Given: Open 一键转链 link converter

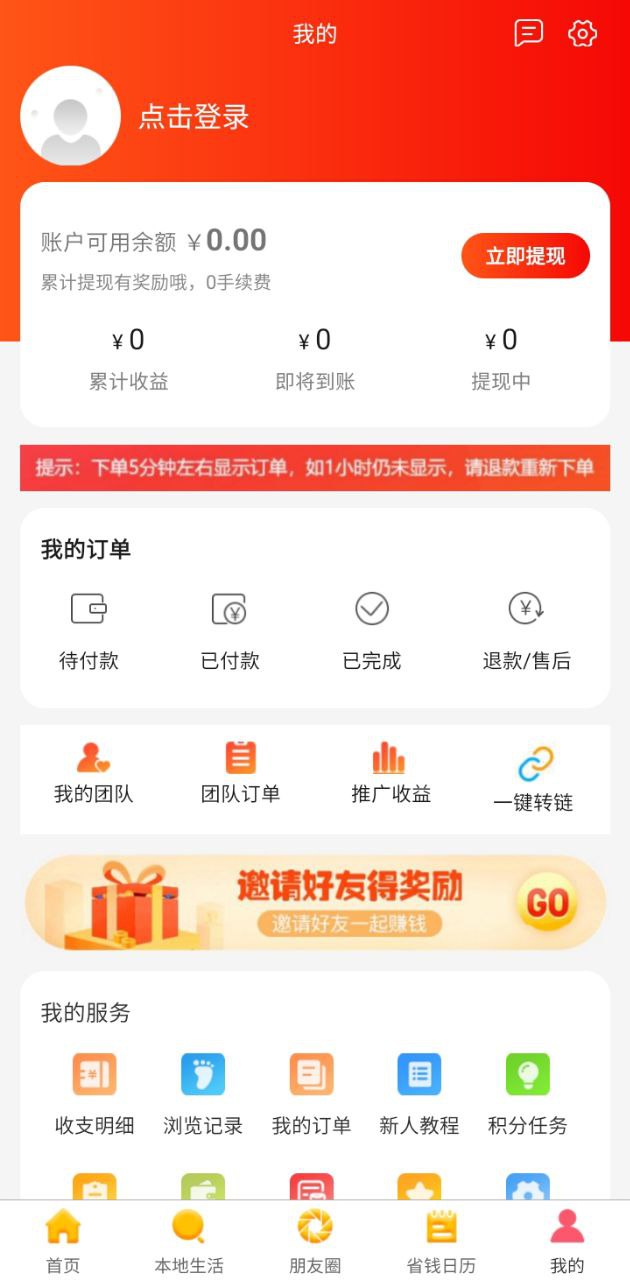Looking at the screenshot, I should click(x=534, y=778).
